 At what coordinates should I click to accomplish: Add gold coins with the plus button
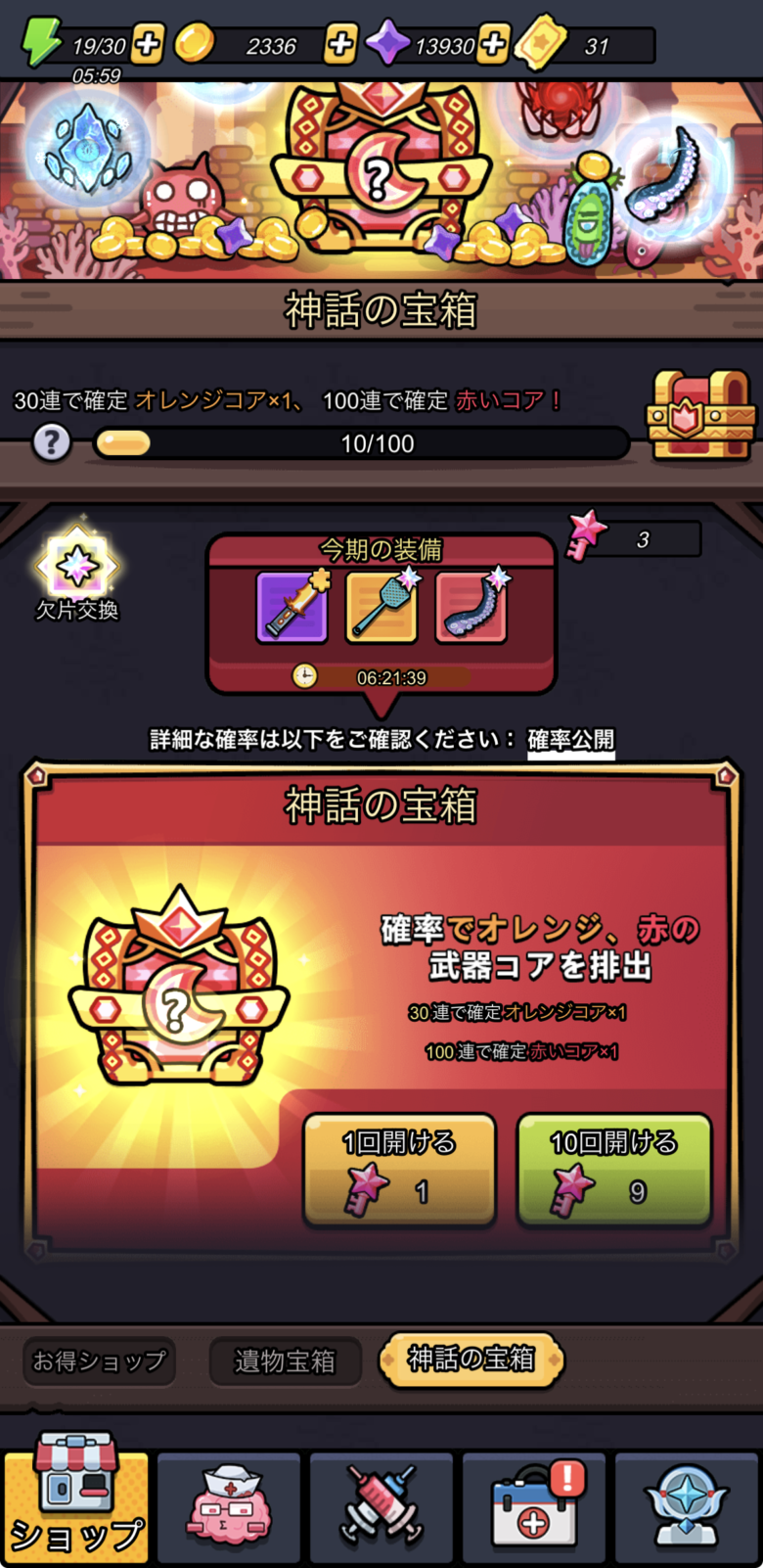339,45
